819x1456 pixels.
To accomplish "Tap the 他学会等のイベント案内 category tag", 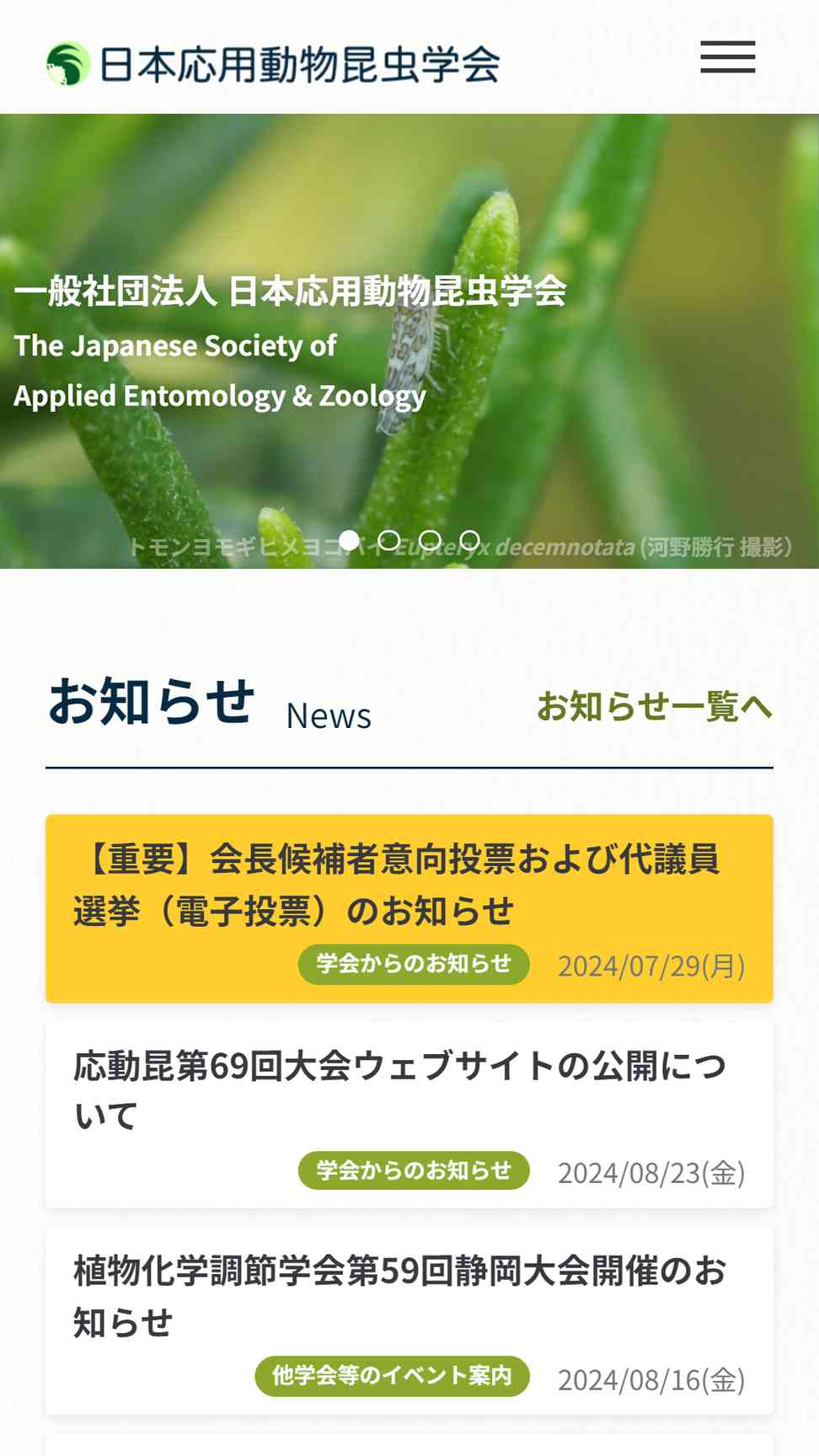I will pyautogui.click(x=392, y=1376).
